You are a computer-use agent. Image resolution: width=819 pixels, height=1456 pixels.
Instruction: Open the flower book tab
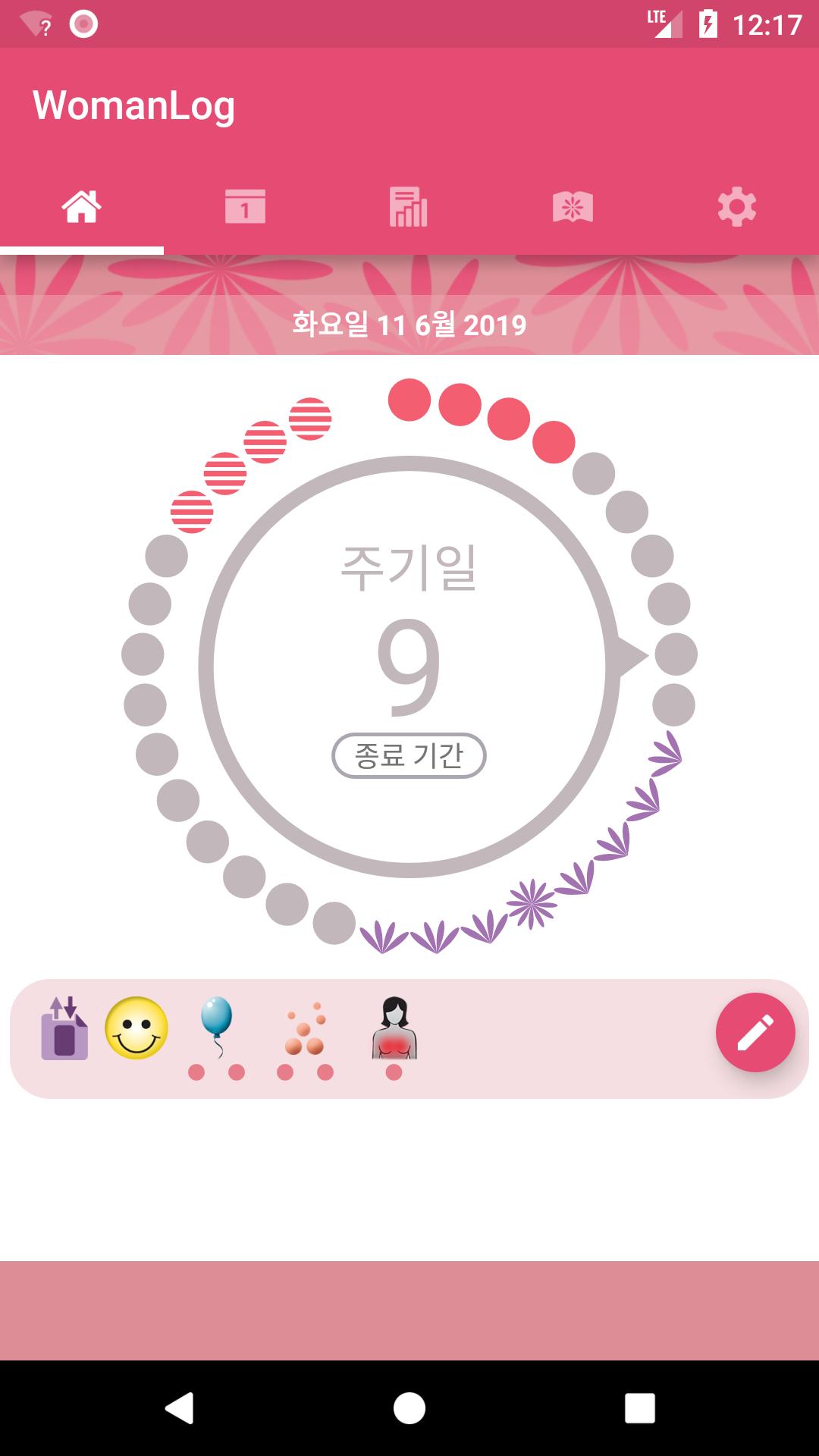573,207
